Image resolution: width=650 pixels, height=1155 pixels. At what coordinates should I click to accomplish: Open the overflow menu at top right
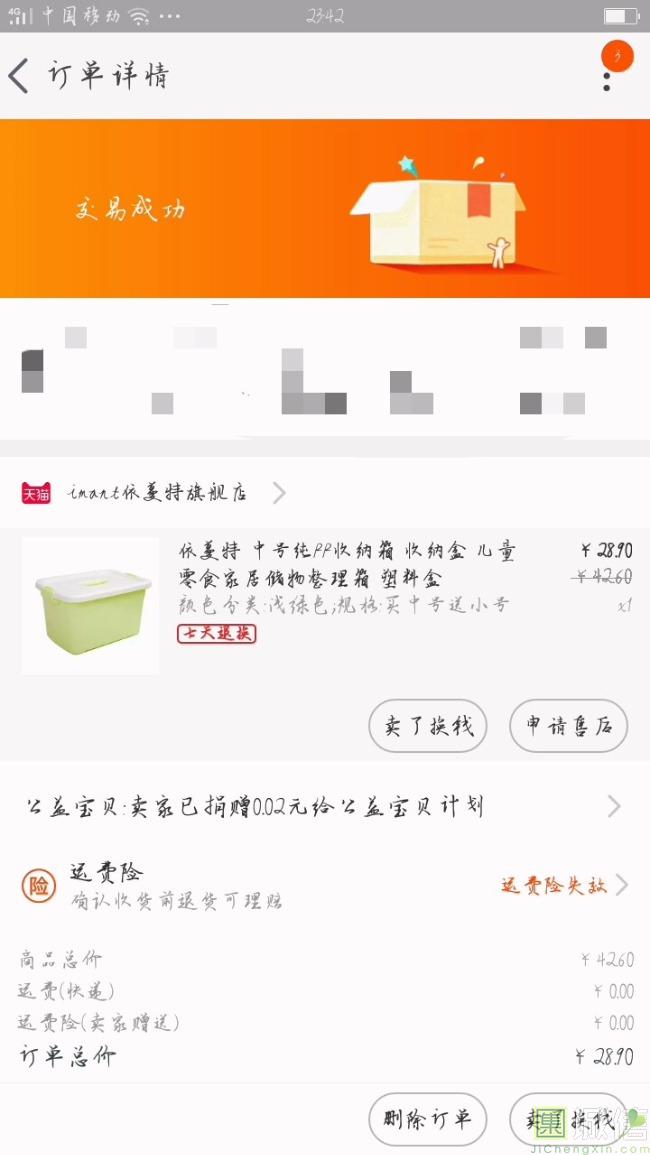coord(607,77)
